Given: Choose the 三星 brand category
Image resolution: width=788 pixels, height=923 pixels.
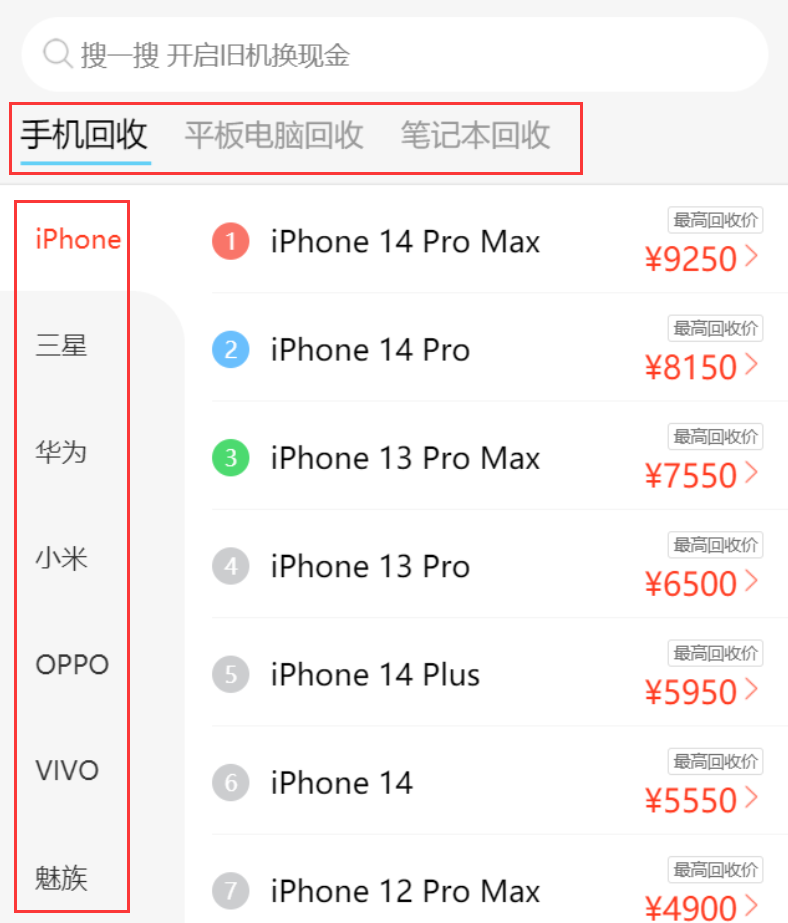Looking at the screenshot, I should [x=62, y=346].
